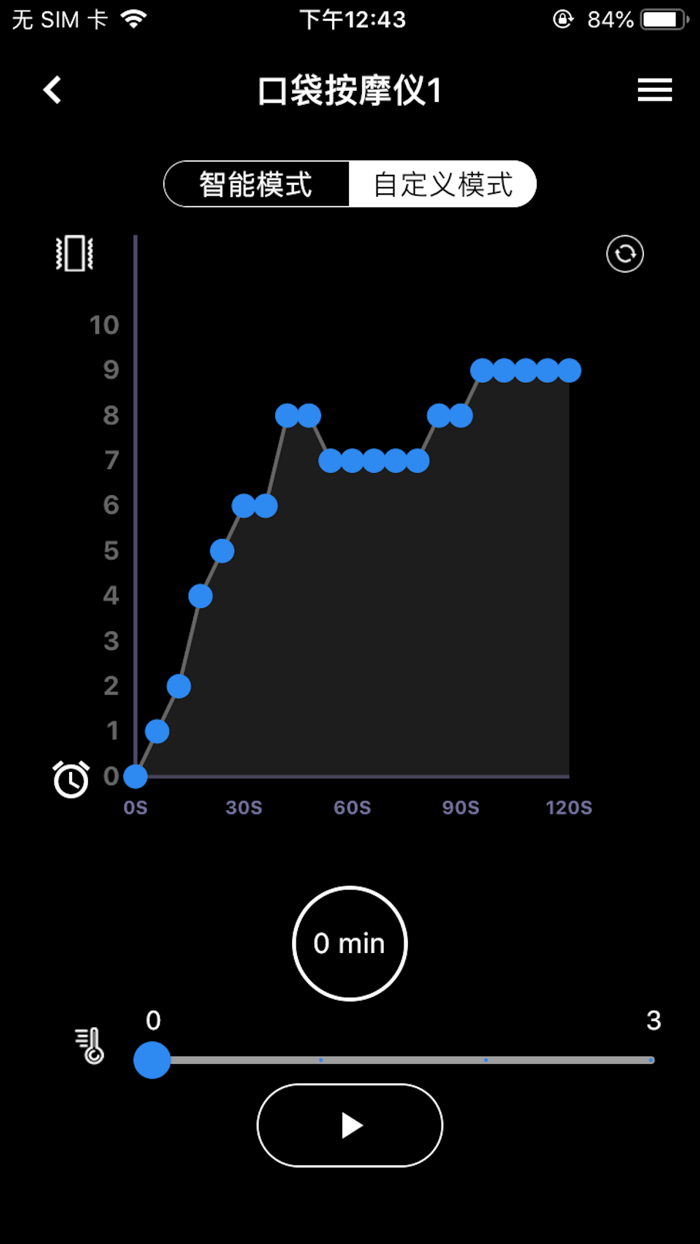Start the massage with the play button
This screenshot has height=1244, width=700.
[350, 1125]
